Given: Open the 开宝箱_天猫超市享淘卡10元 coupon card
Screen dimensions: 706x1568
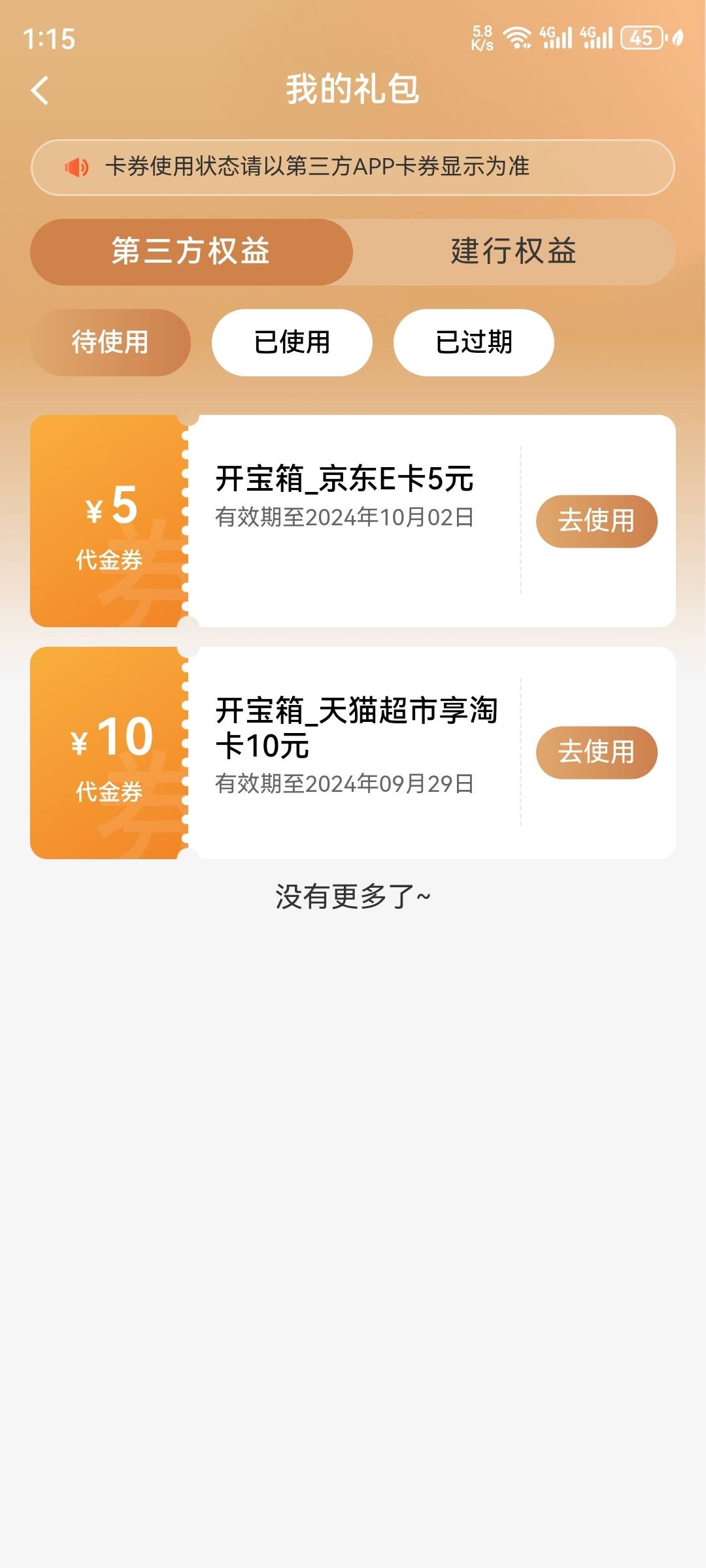Looking at the screenshot, I should pyautogui.click(x=353, y=753).
